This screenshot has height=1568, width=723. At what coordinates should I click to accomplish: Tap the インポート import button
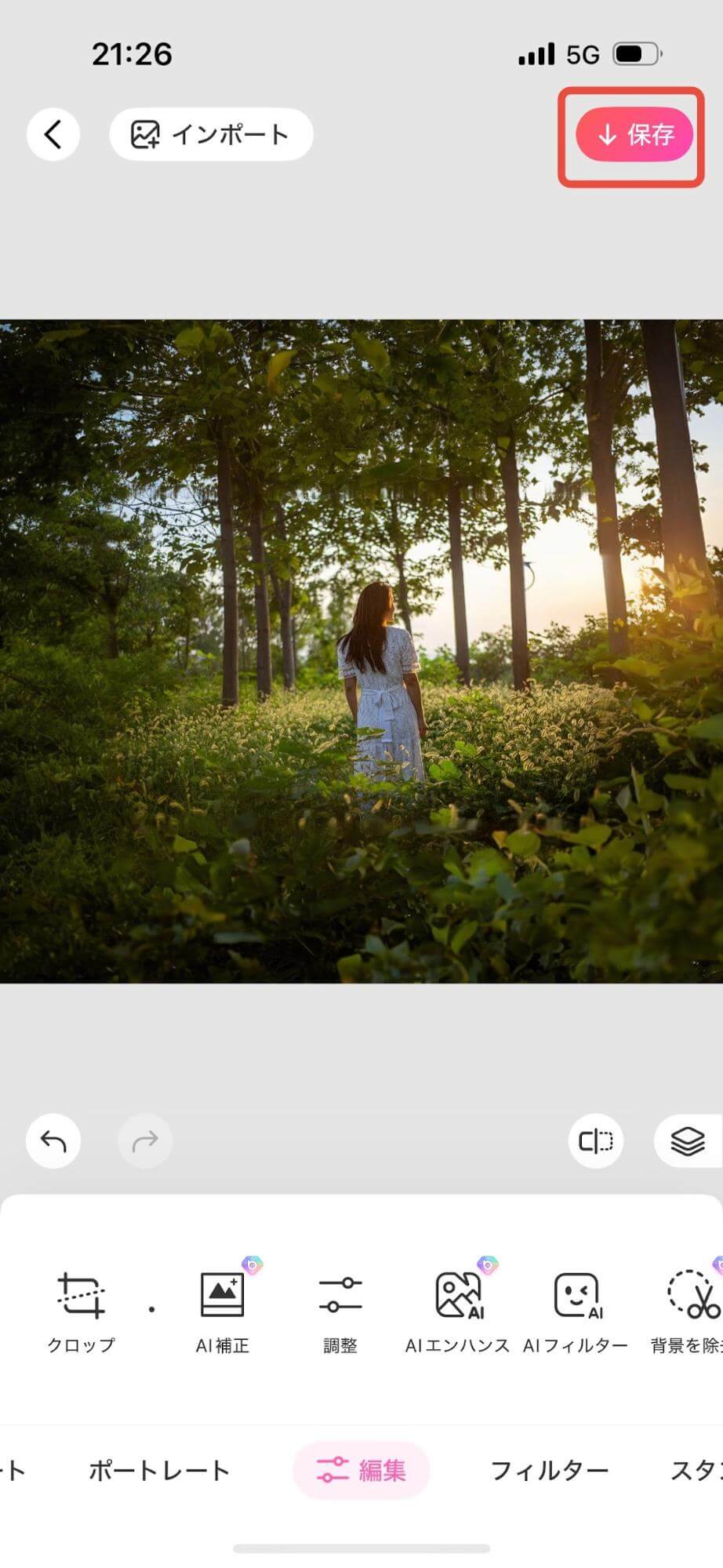(211, 135)
